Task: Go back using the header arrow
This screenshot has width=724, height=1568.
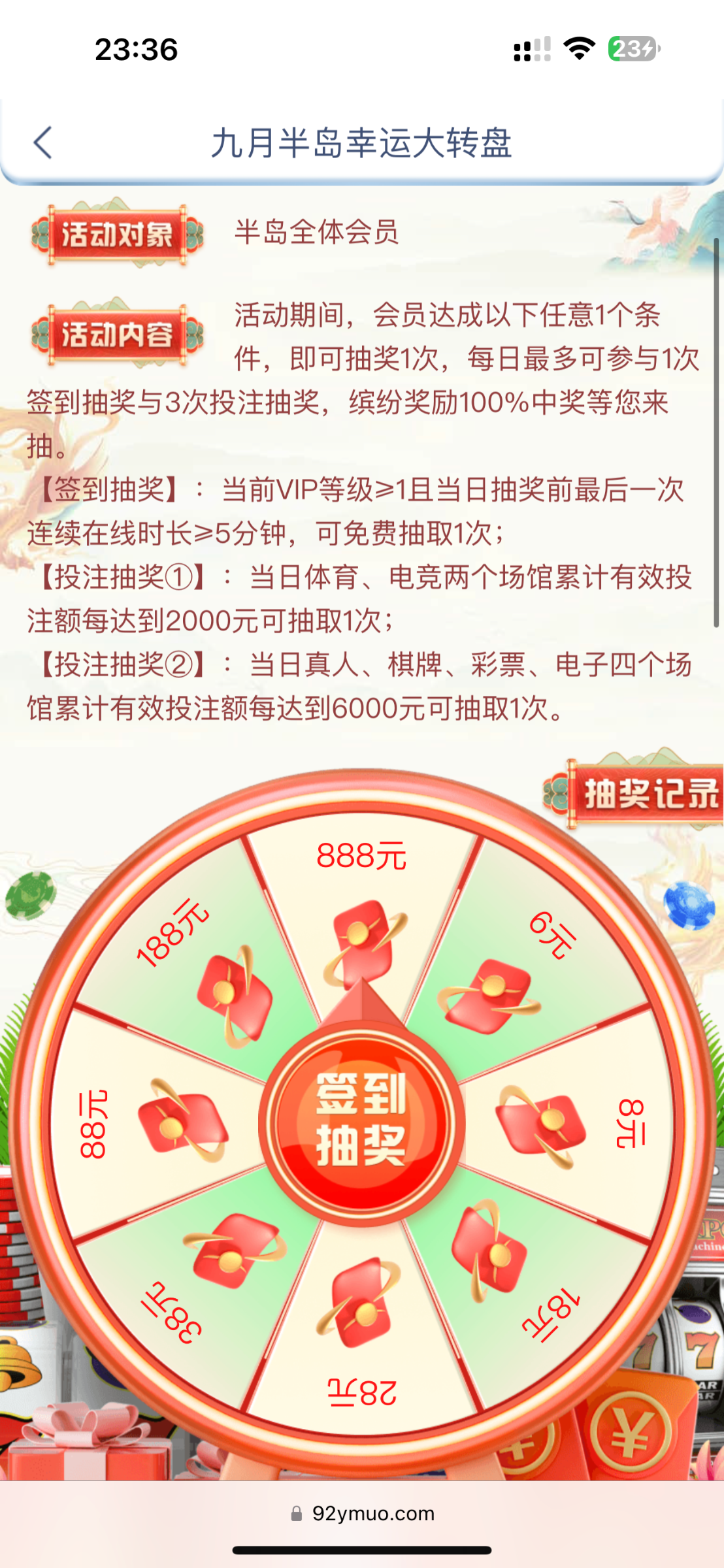Action: click(43, 142)
